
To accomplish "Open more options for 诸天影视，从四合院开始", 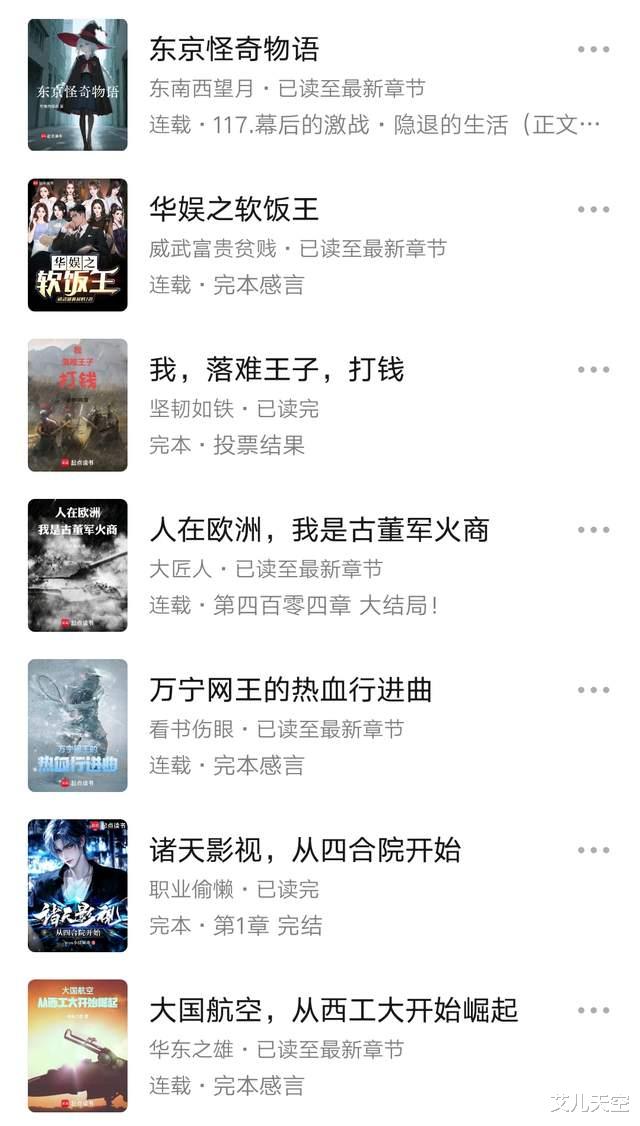I will [593, 850].
